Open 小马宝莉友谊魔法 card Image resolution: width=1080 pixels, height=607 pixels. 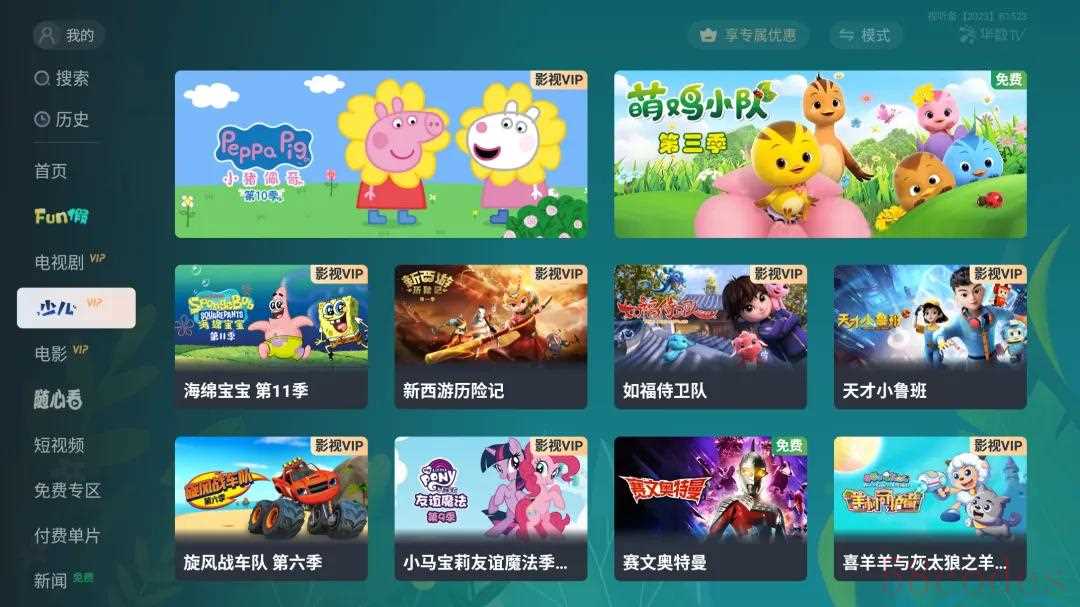tap(490, 508)
